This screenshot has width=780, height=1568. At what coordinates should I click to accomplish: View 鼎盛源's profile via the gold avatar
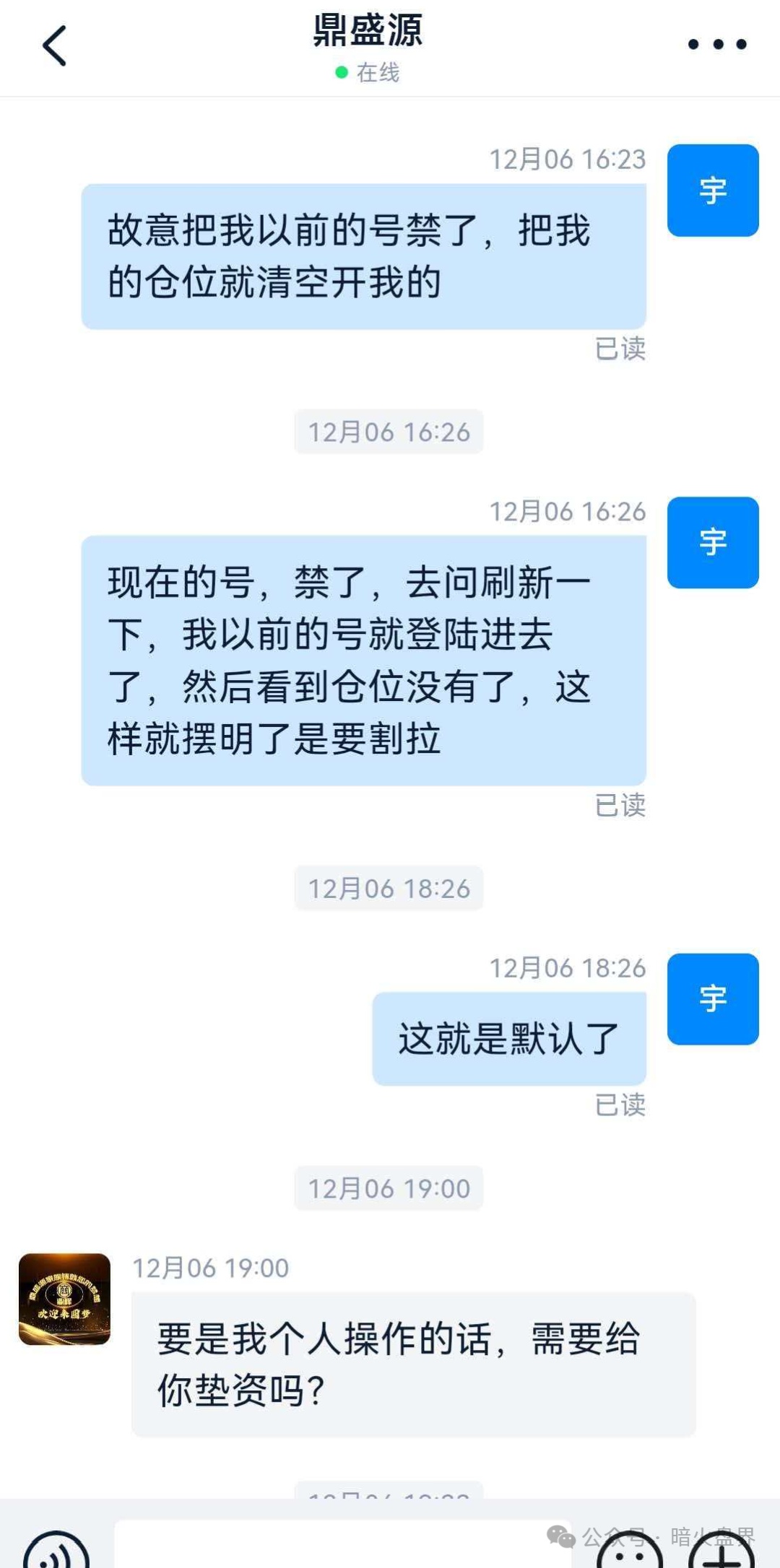click(65, 1299)
